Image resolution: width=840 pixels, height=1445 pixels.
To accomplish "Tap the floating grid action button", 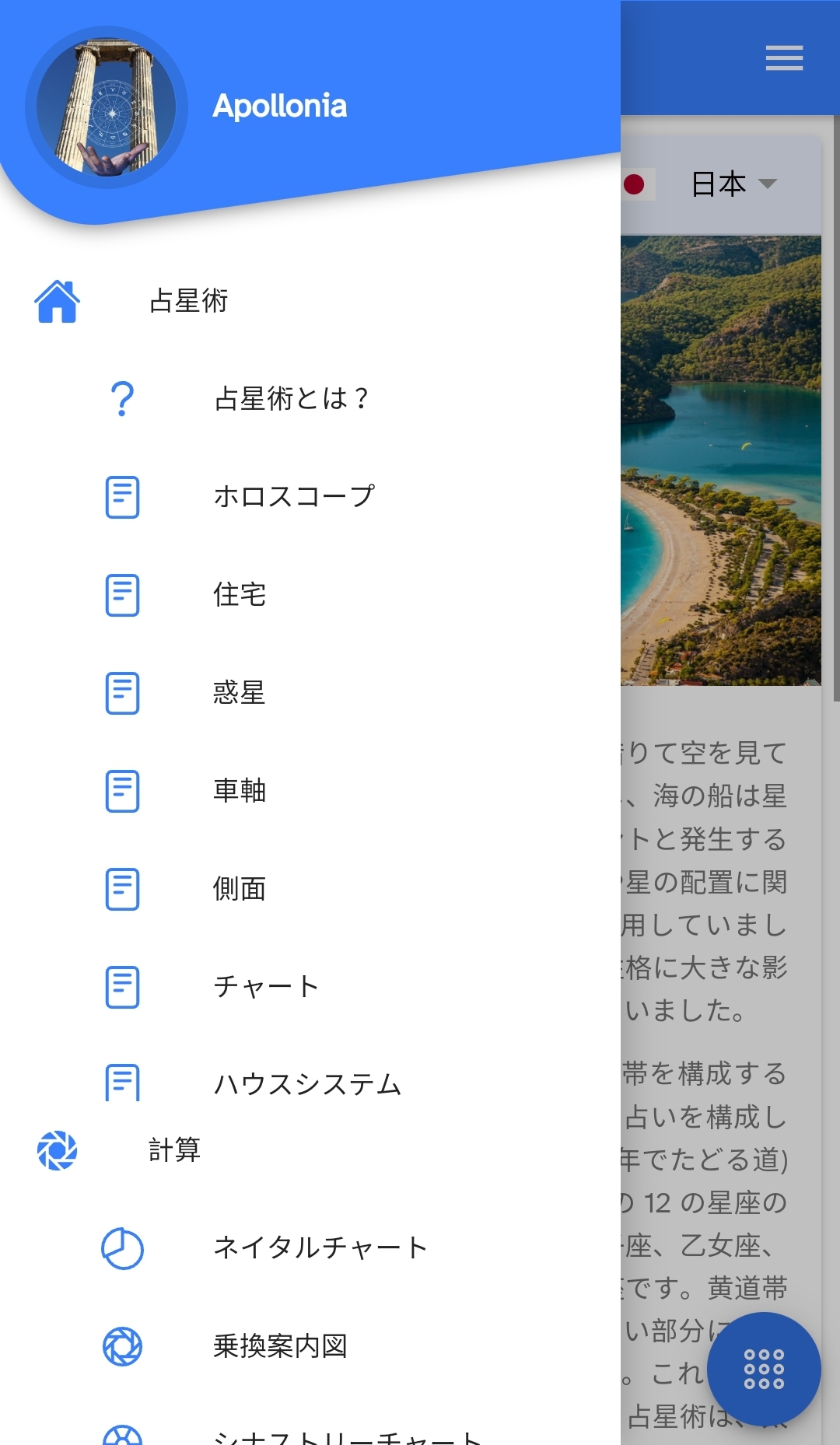I will click(x=764, y=1369).
